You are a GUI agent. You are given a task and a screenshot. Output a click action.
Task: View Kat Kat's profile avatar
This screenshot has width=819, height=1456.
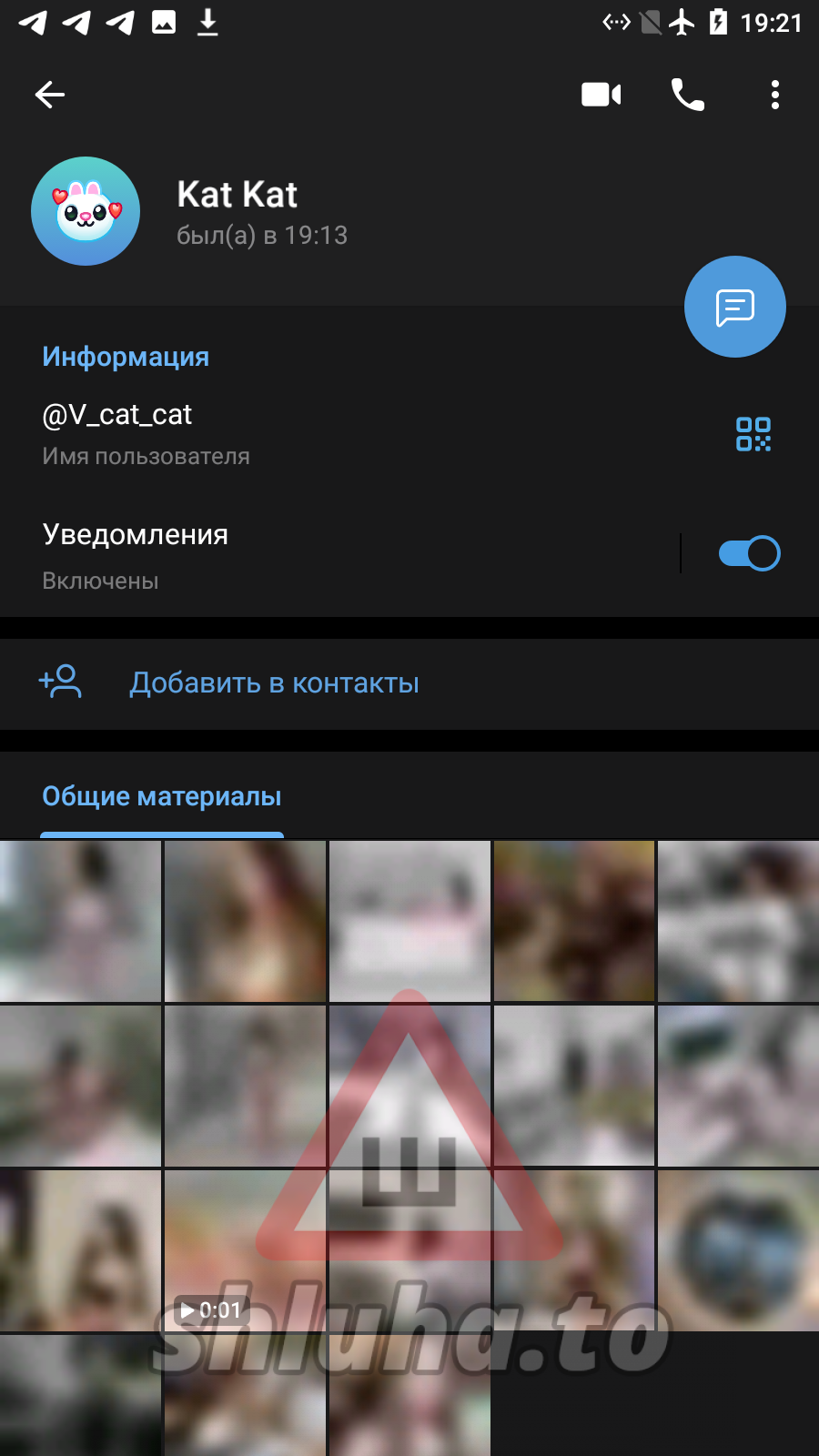[x=86, y=211]
